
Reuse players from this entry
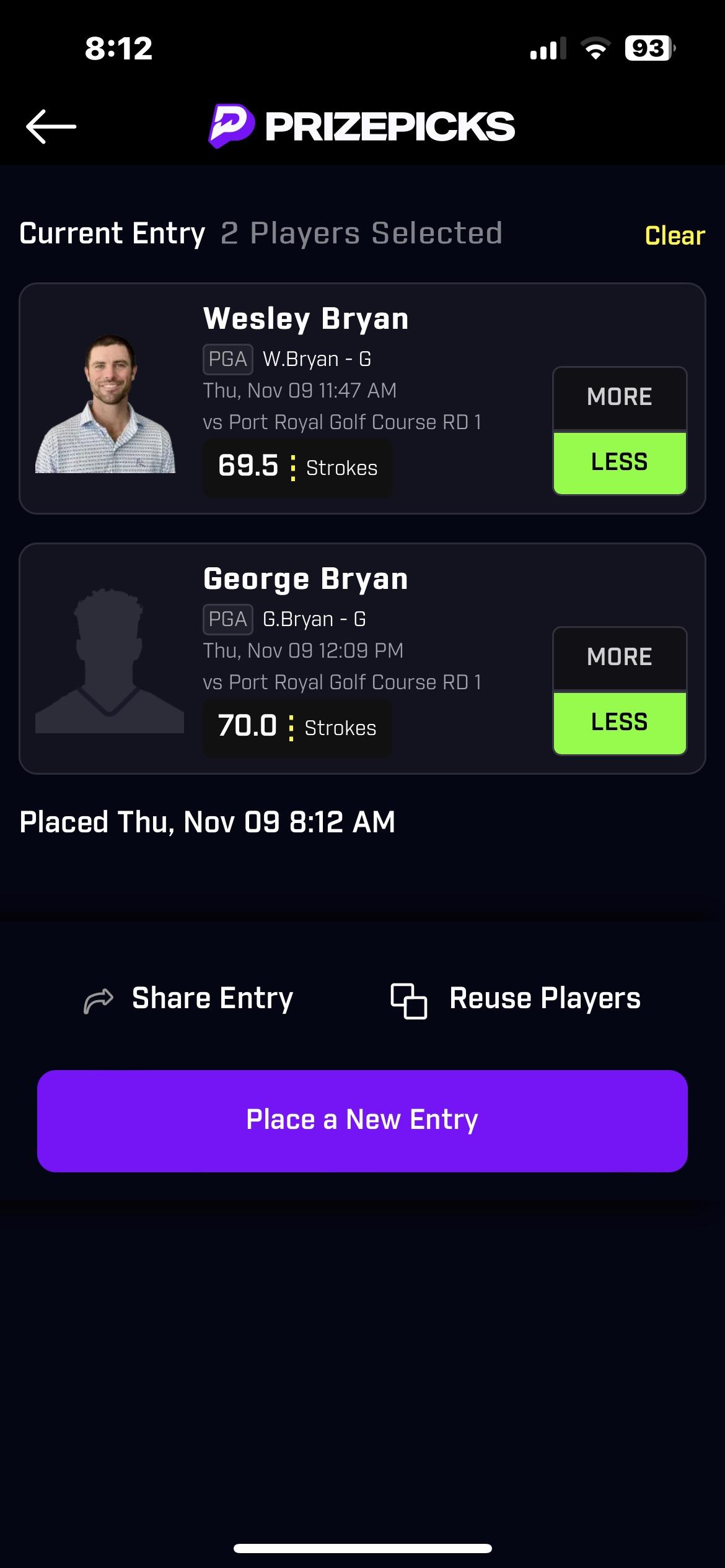coord(516,999)
